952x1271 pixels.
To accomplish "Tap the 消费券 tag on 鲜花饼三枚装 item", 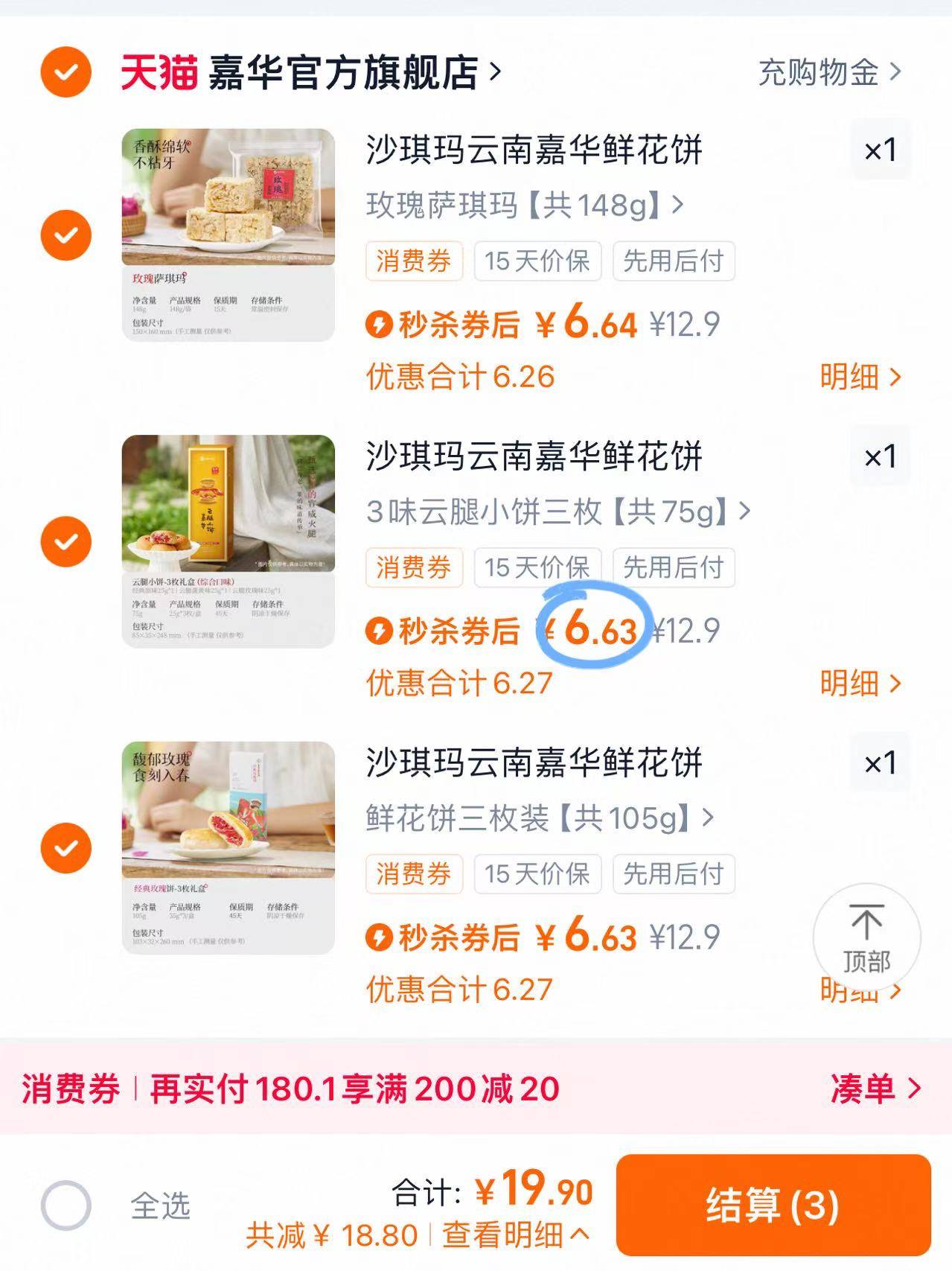I will point(413,874).
